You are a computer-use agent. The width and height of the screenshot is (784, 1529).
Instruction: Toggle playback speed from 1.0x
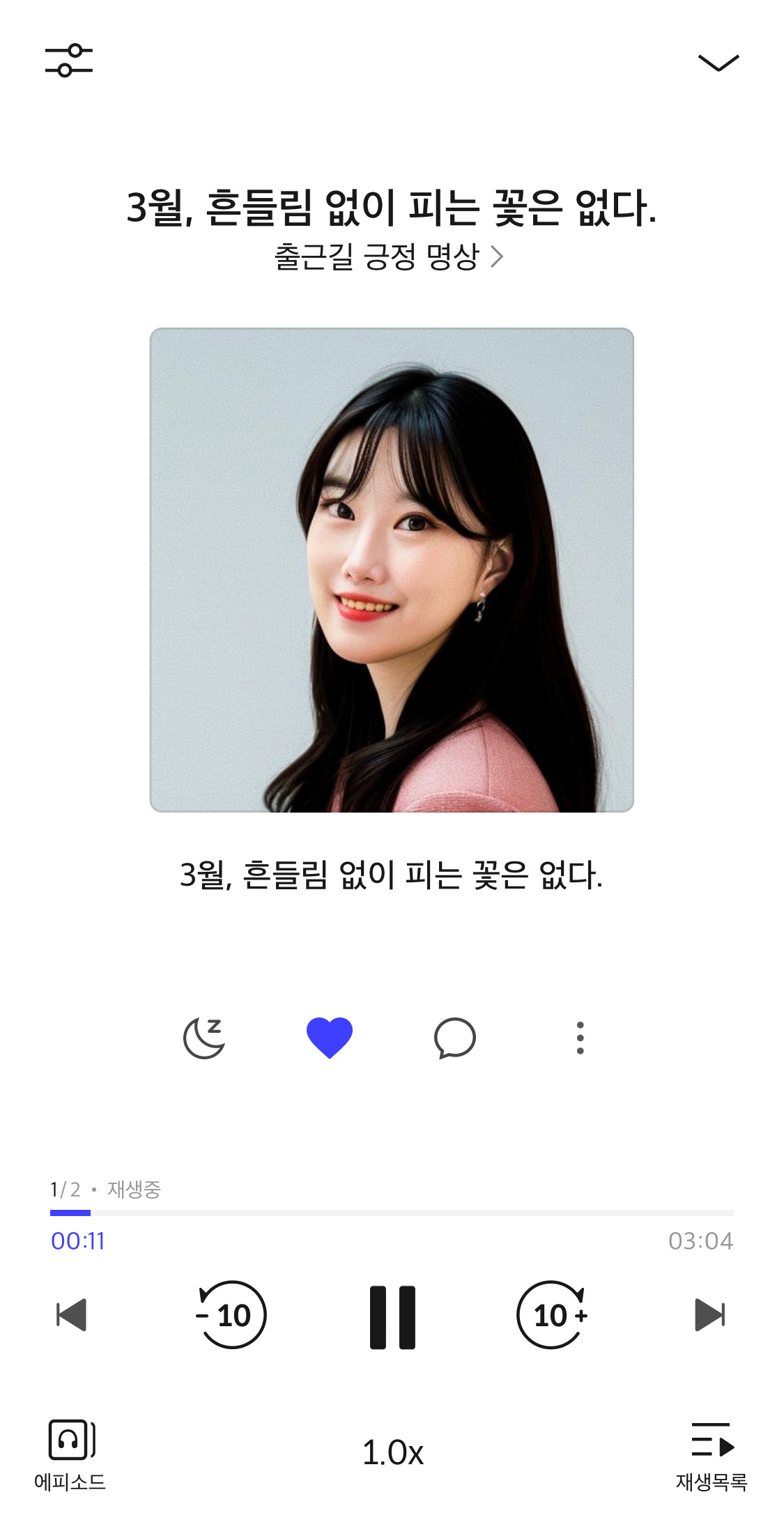click(392, 1450)
